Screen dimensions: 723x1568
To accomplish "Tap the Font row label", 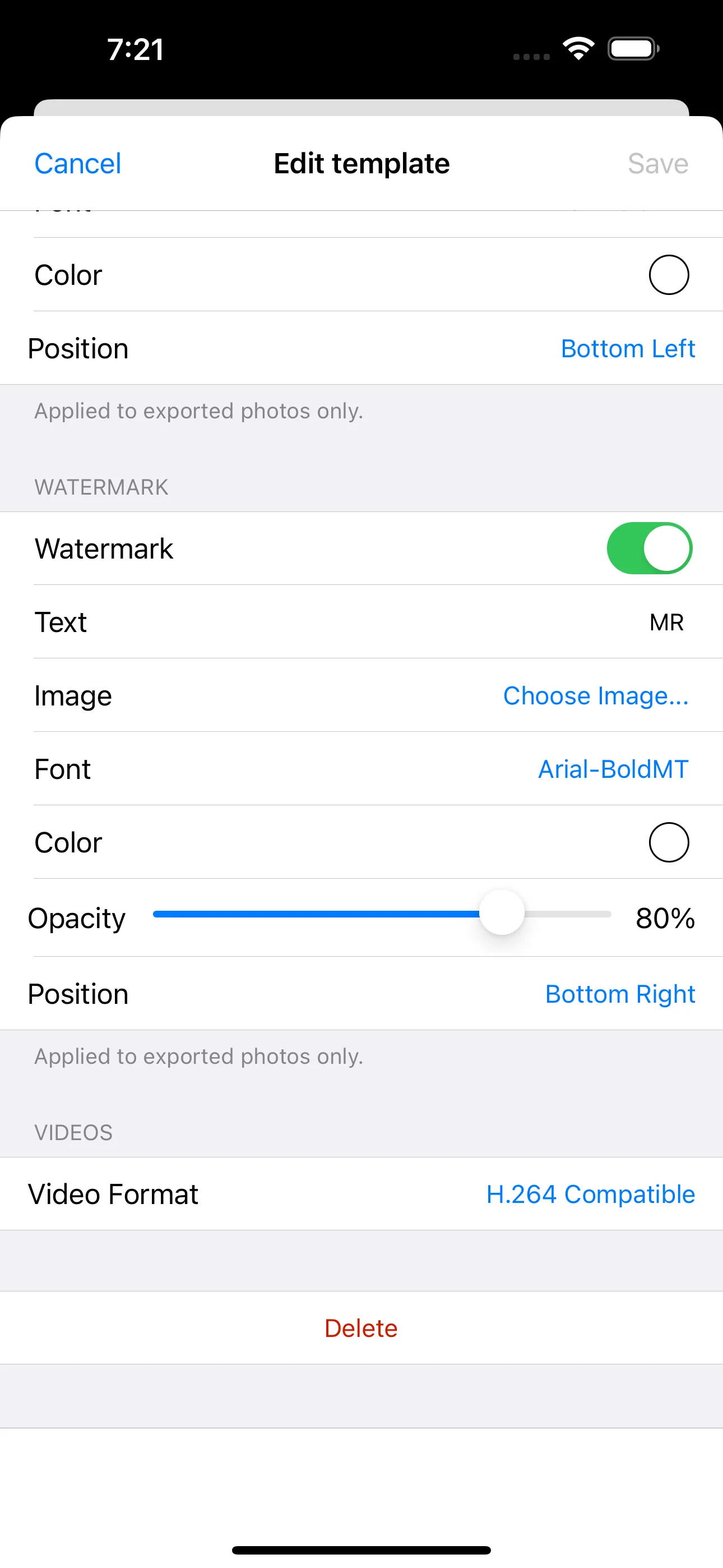I will pyautogui.click(x=62, y=769).
